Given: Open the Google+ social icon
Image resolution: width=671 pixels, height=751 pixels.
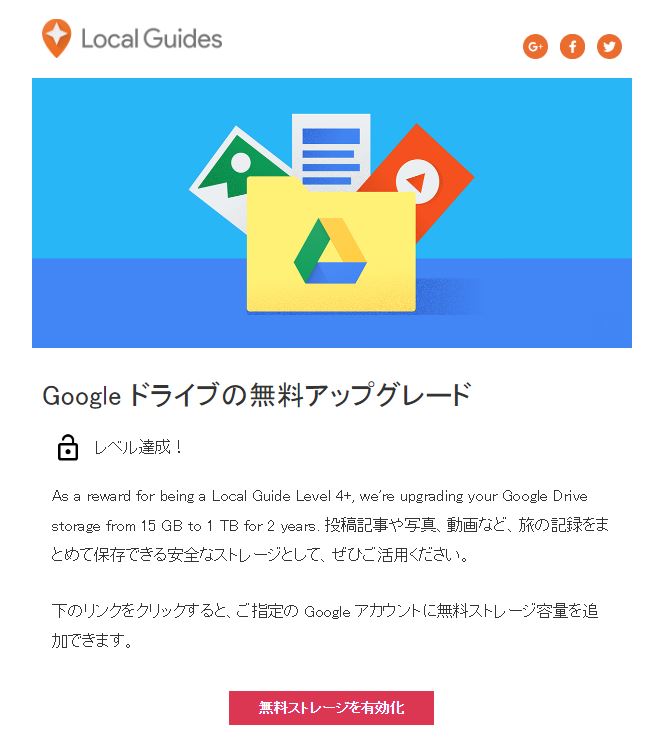Looking at the screenshot, I should click(535, 46).
